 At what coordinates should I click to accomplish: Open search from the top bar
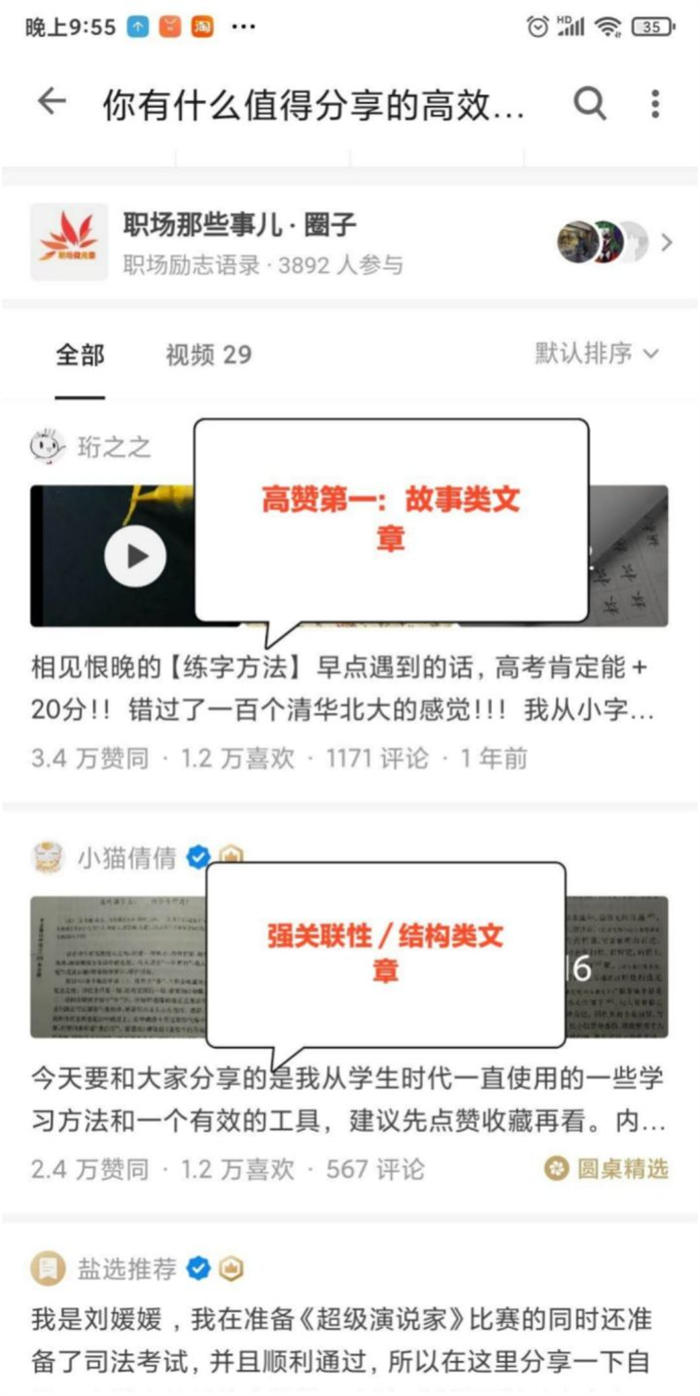[589, 103]
